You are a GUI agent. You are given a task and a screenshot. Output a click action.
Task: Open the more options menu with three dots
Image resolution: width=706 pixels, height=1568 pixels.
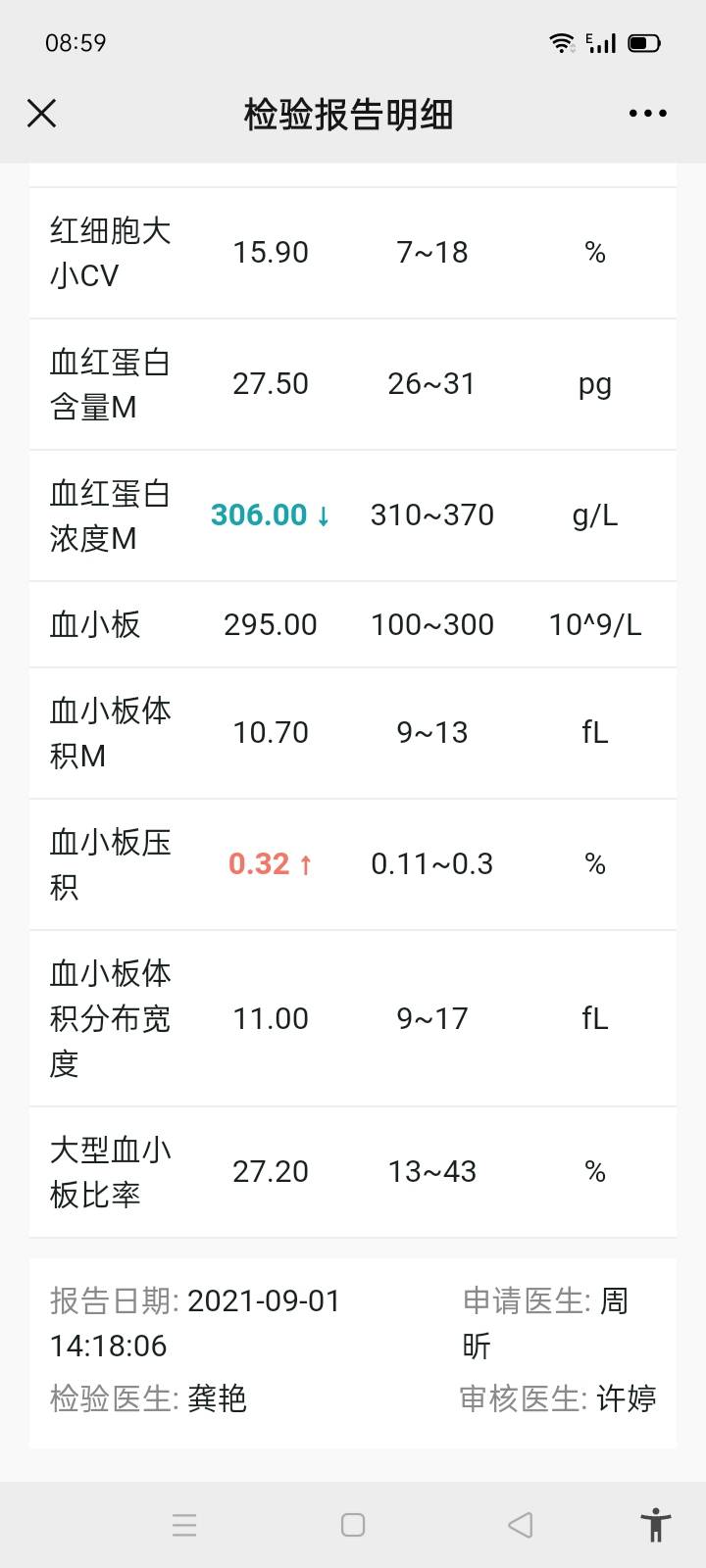[646, 113]
